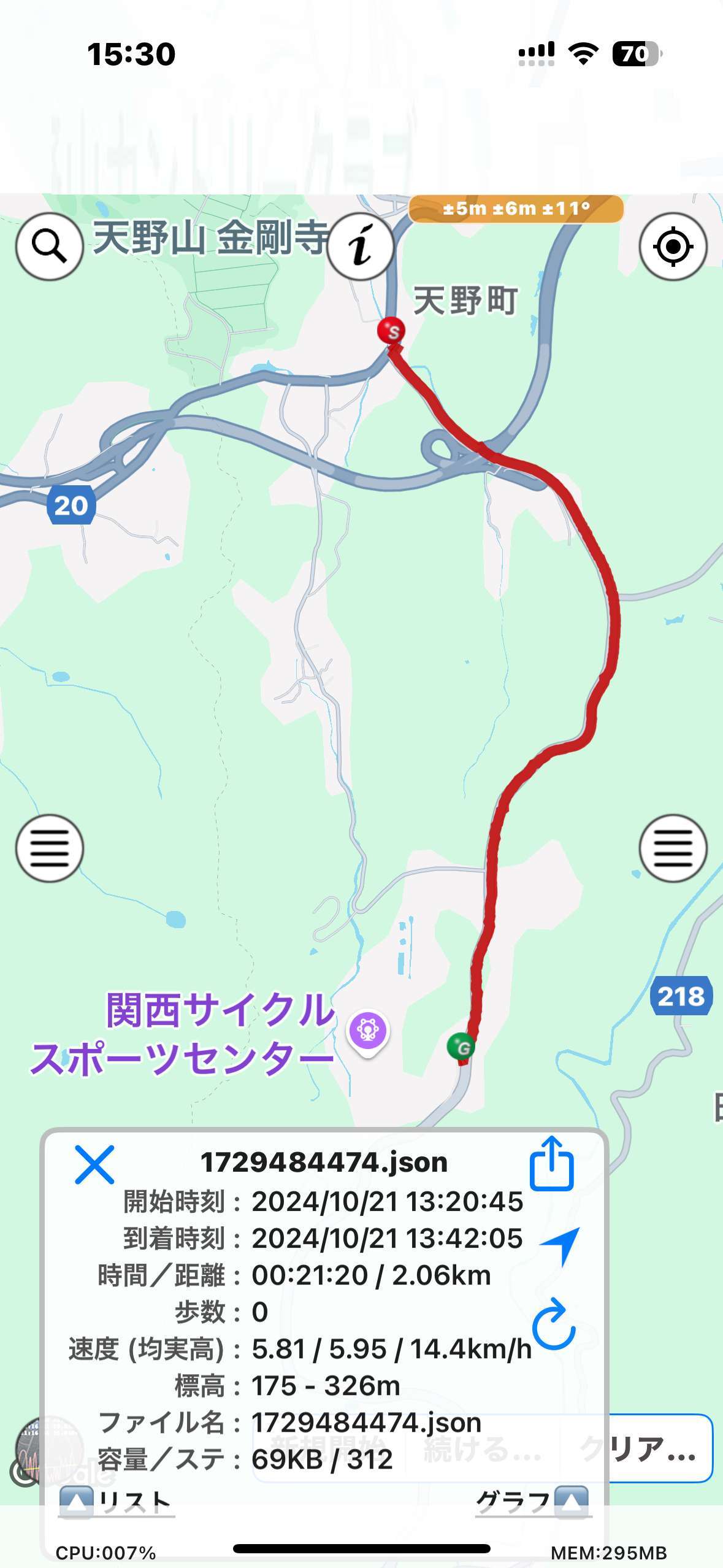This screenshot has height=1568, width=723.
Task: Expand the リスト panel
Action: [117, 1501]
